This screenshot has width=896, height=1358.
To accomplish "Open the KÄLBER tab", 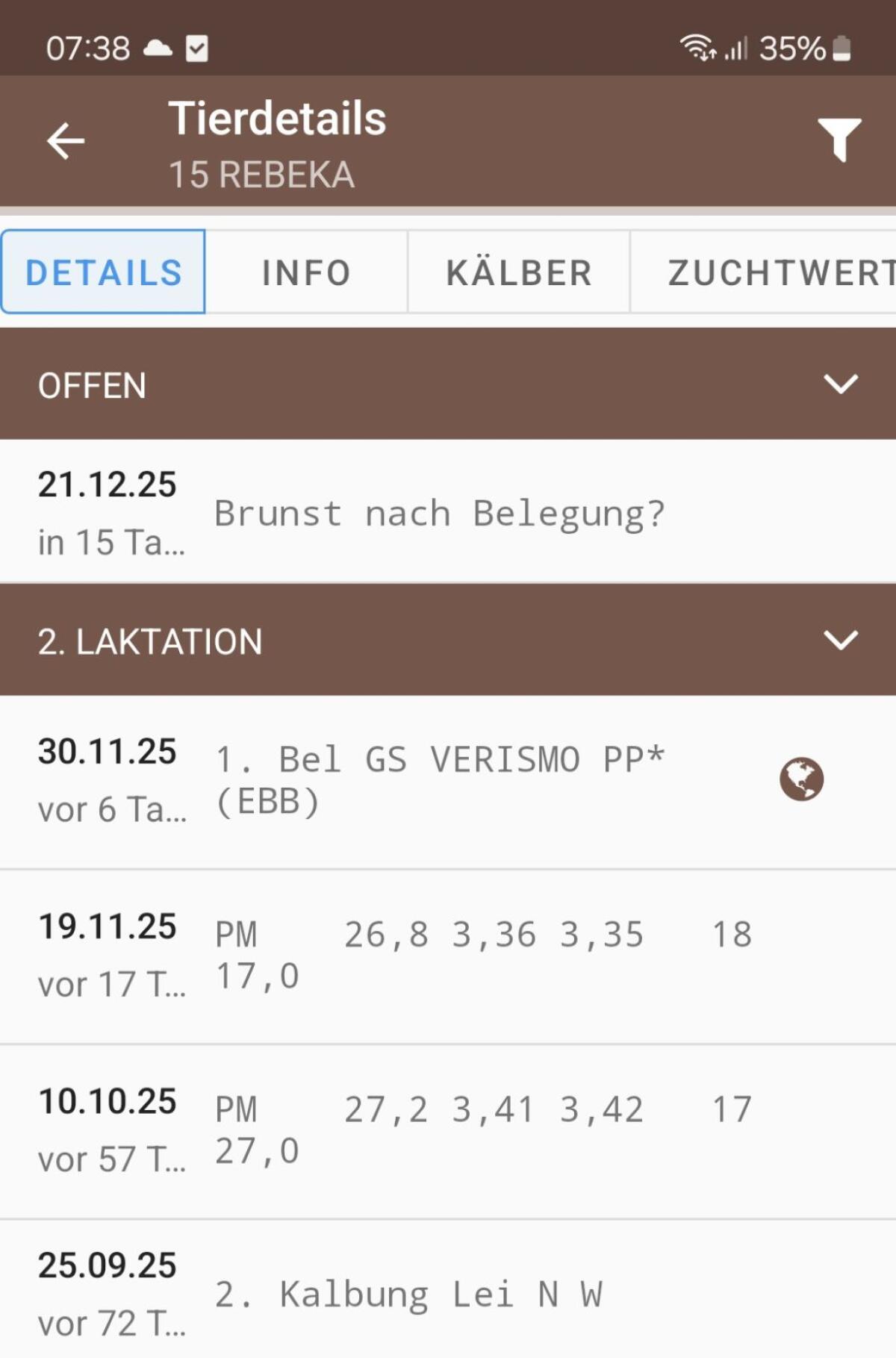I will pos(520,272).
